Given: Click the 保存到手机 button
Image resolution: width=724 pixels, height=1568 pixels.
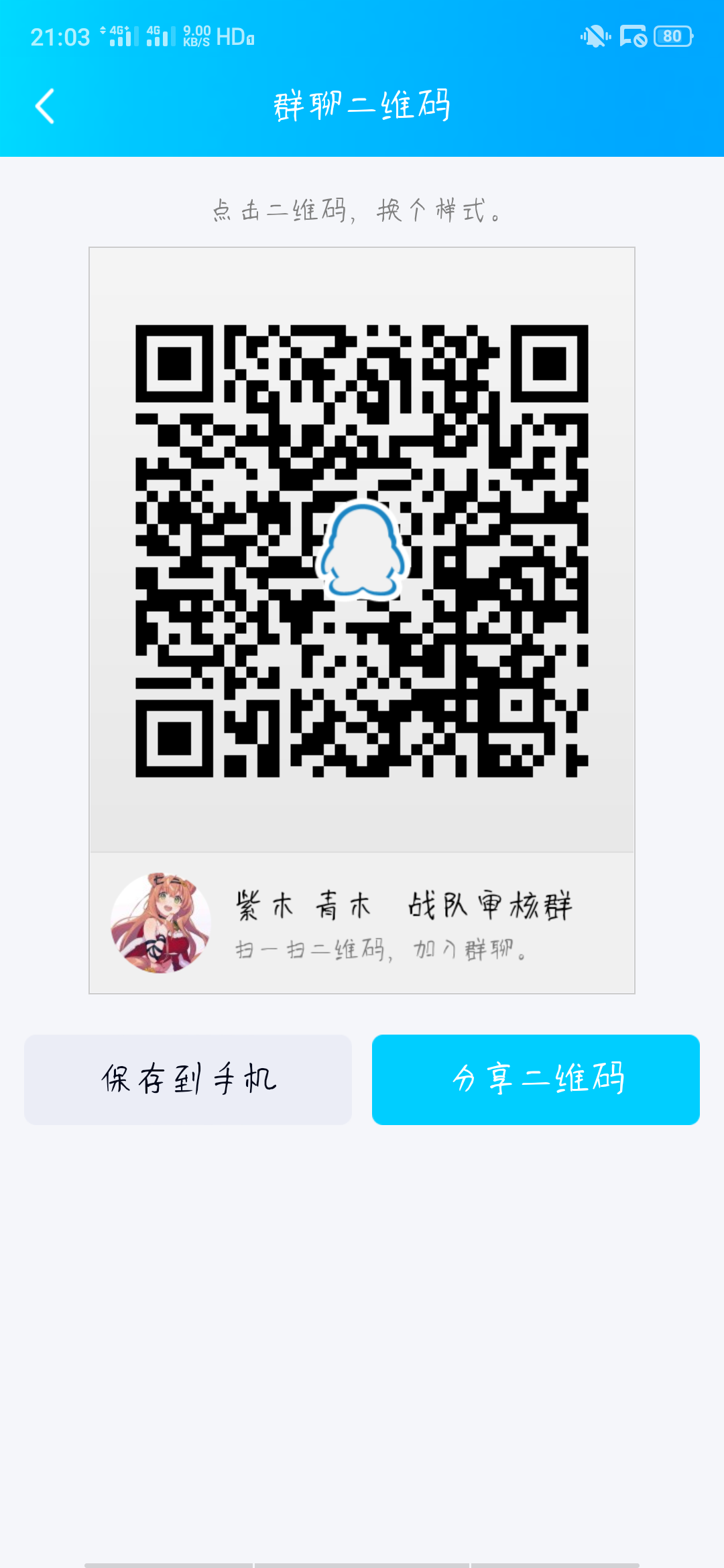Looking at the screenshot, I should 188,1077.
